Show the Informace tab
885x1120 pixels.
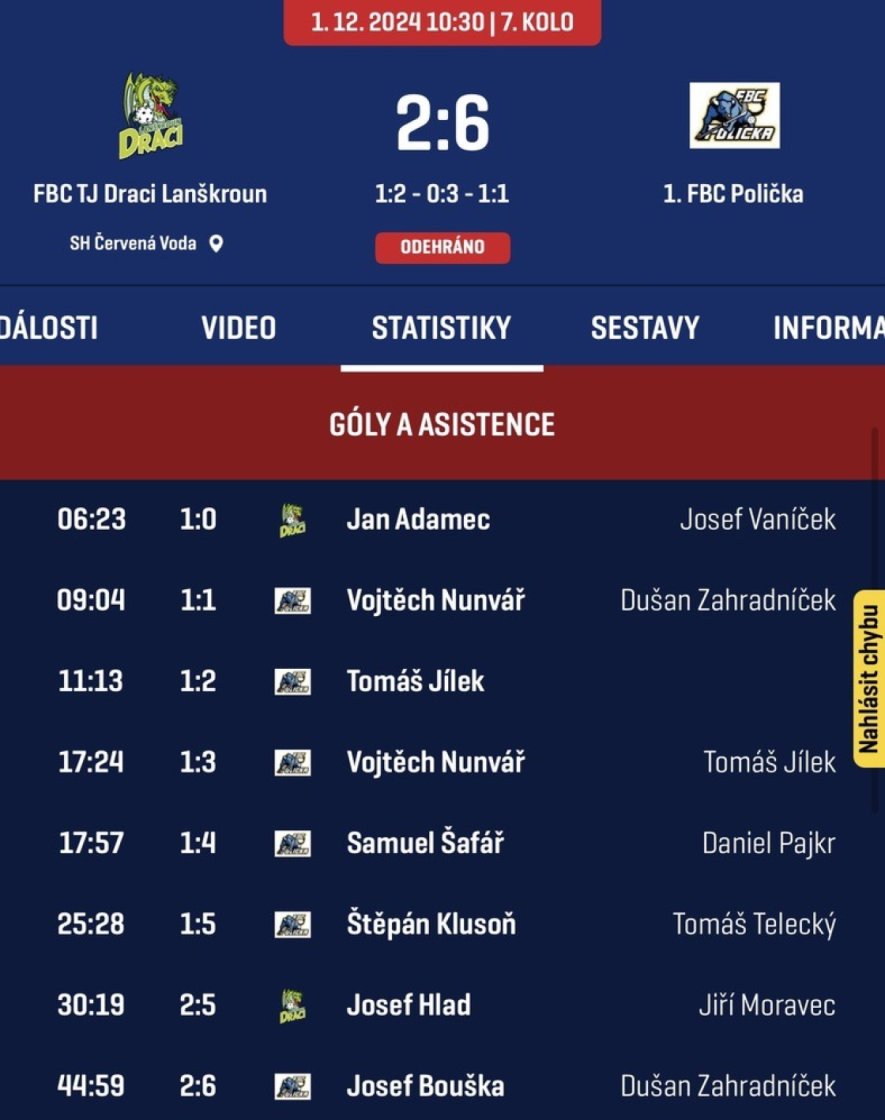point(828,328)
